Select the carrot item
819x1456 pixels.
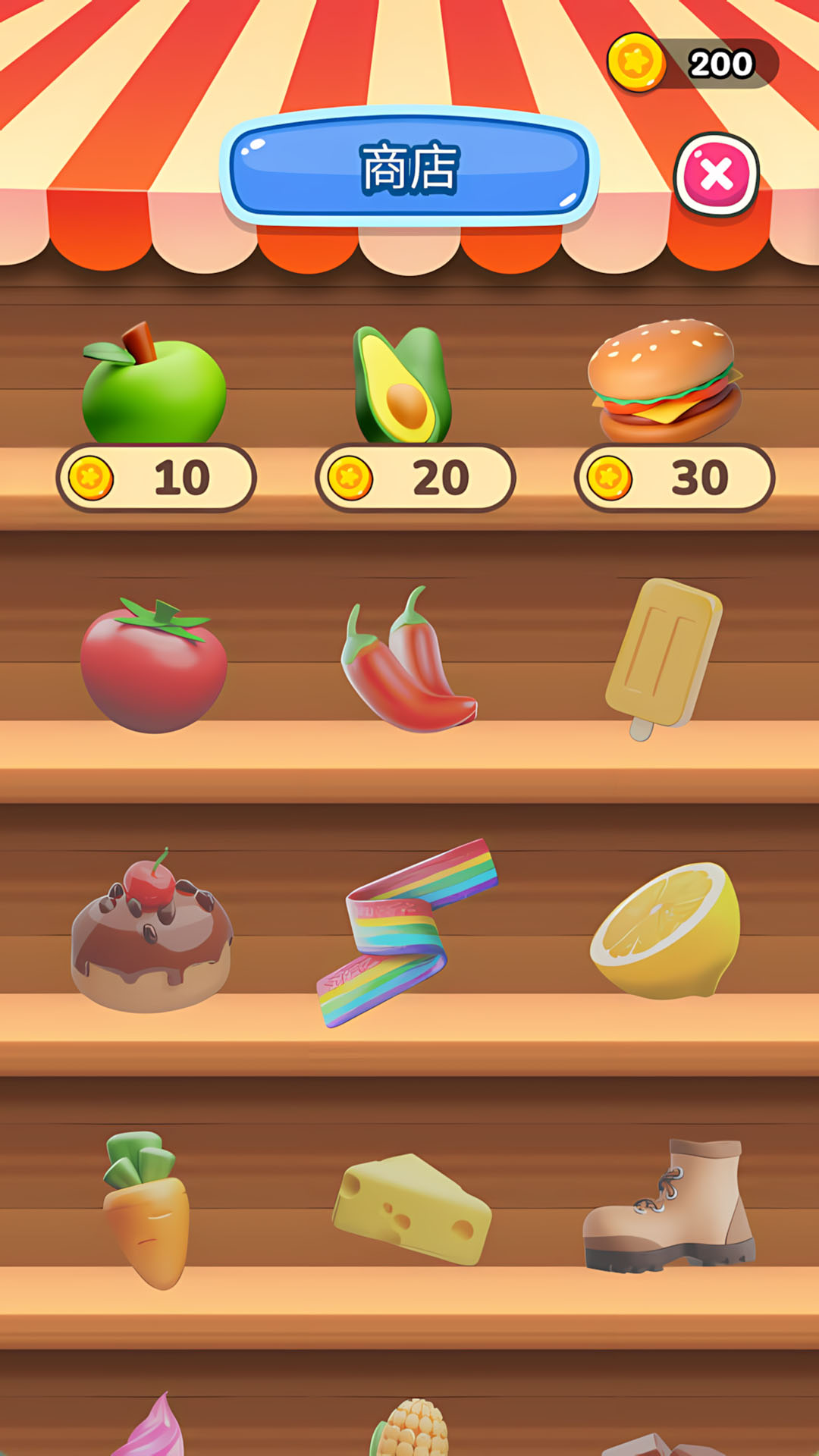(148, 1198)
